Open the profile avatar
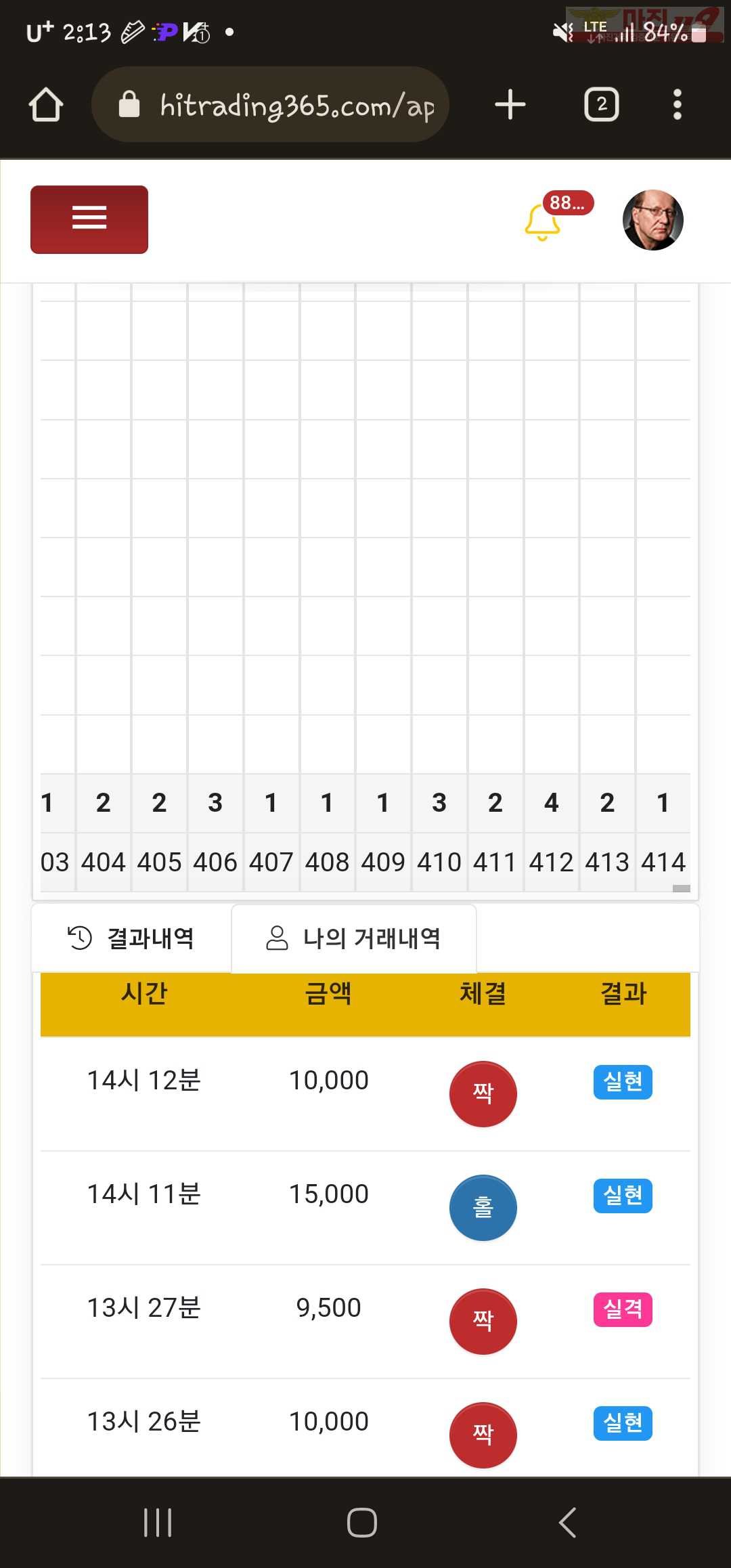The width and height of the screenshot is (731, 1568). (652, 220)
